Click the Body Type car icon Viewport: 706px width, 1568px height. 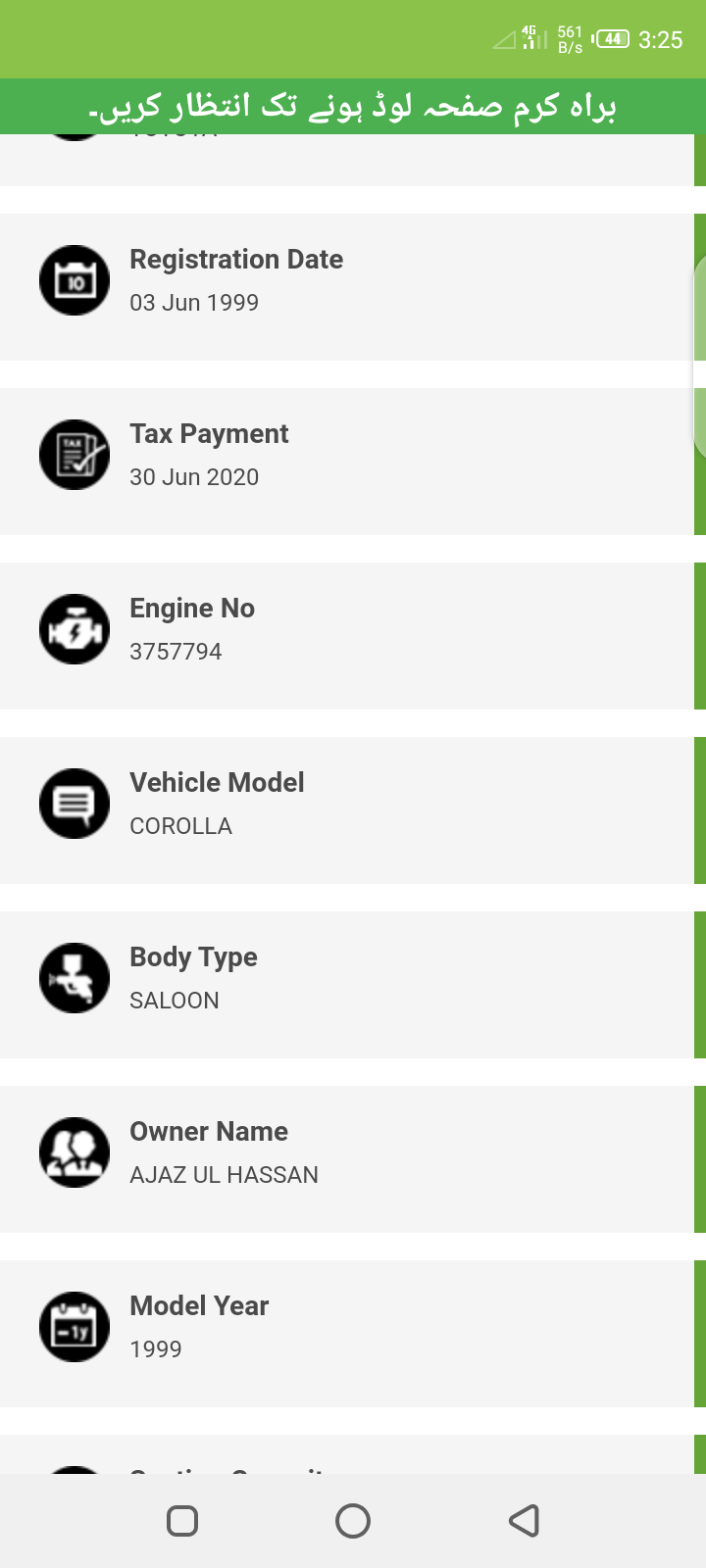click(x=74, y=978)
